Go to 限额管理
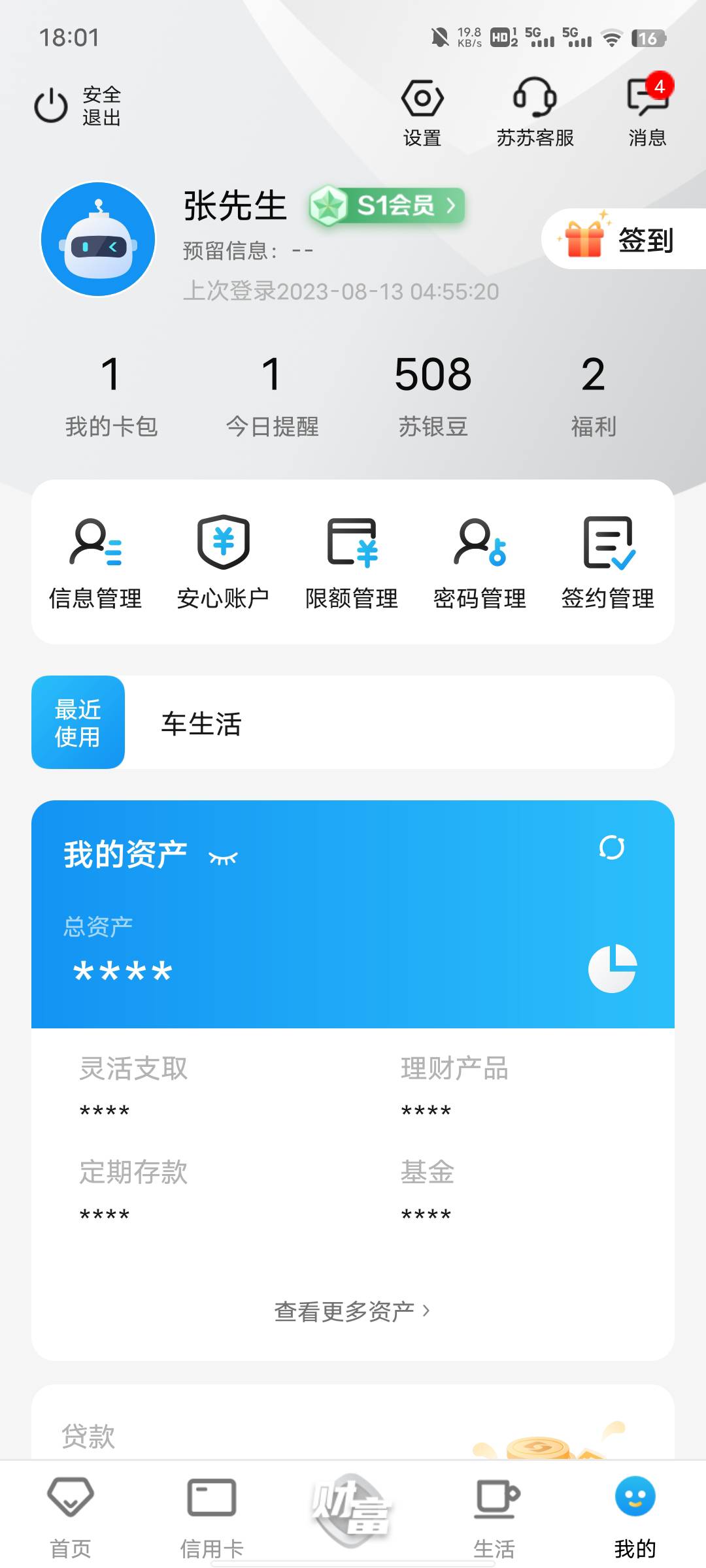The image size is (706, 1568). point(352,562)
